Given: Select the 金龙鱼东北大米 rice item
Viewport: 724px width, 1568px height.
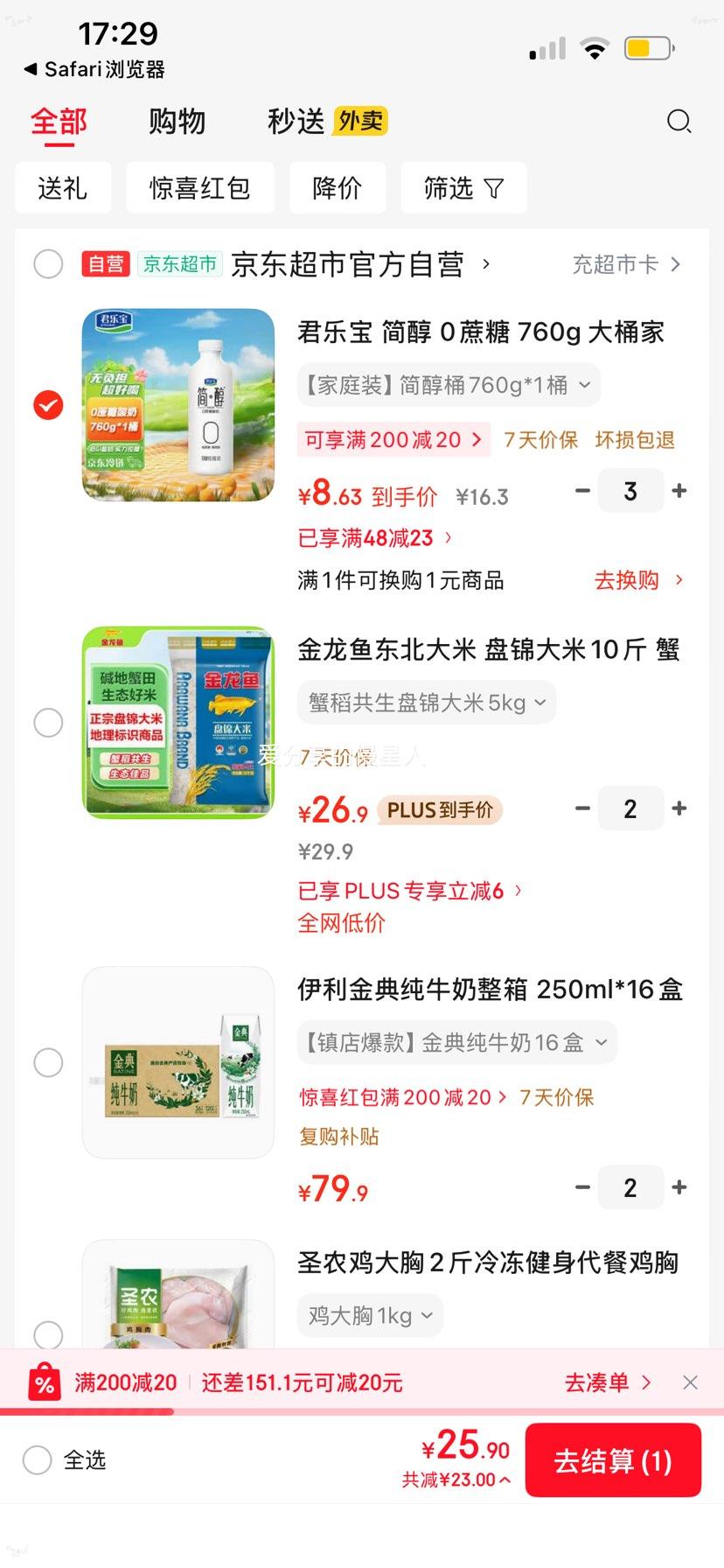Looking at the screenshot, I should tap(48, 723).
